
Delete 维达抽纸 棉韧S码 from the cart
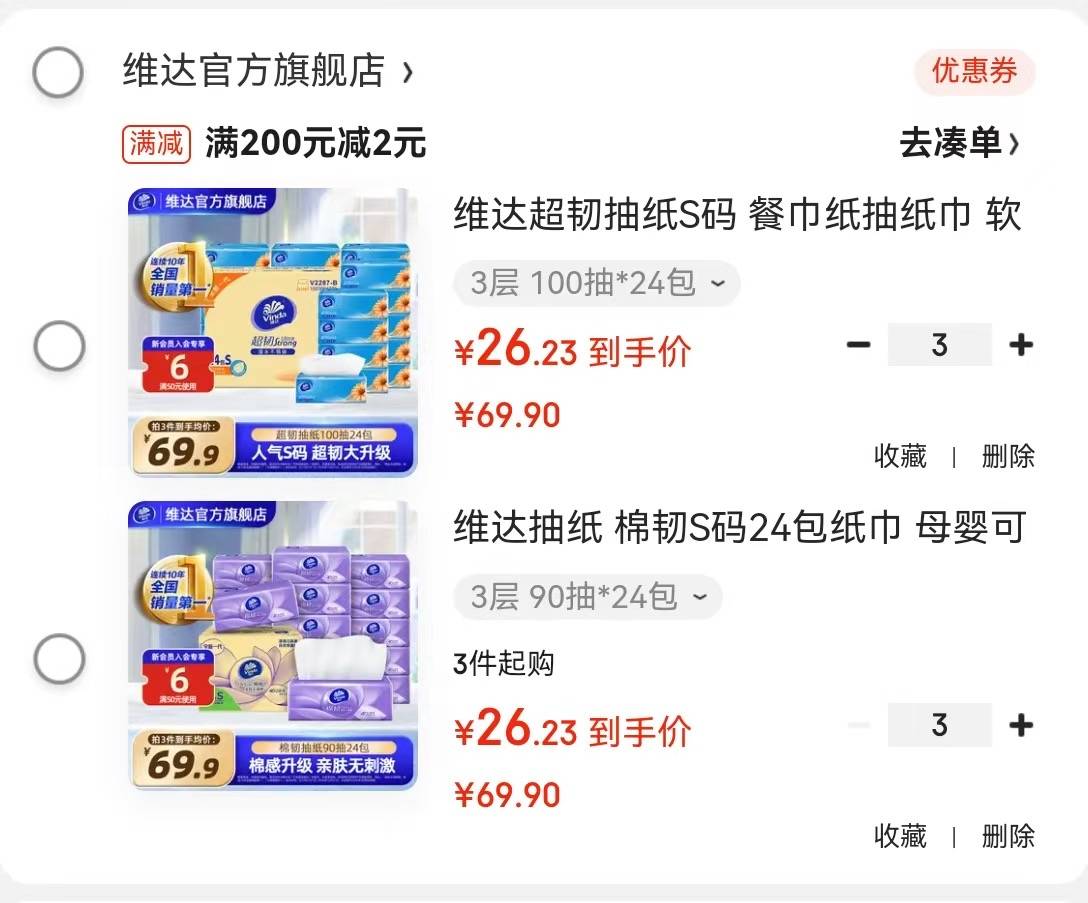pos(1007,836)
